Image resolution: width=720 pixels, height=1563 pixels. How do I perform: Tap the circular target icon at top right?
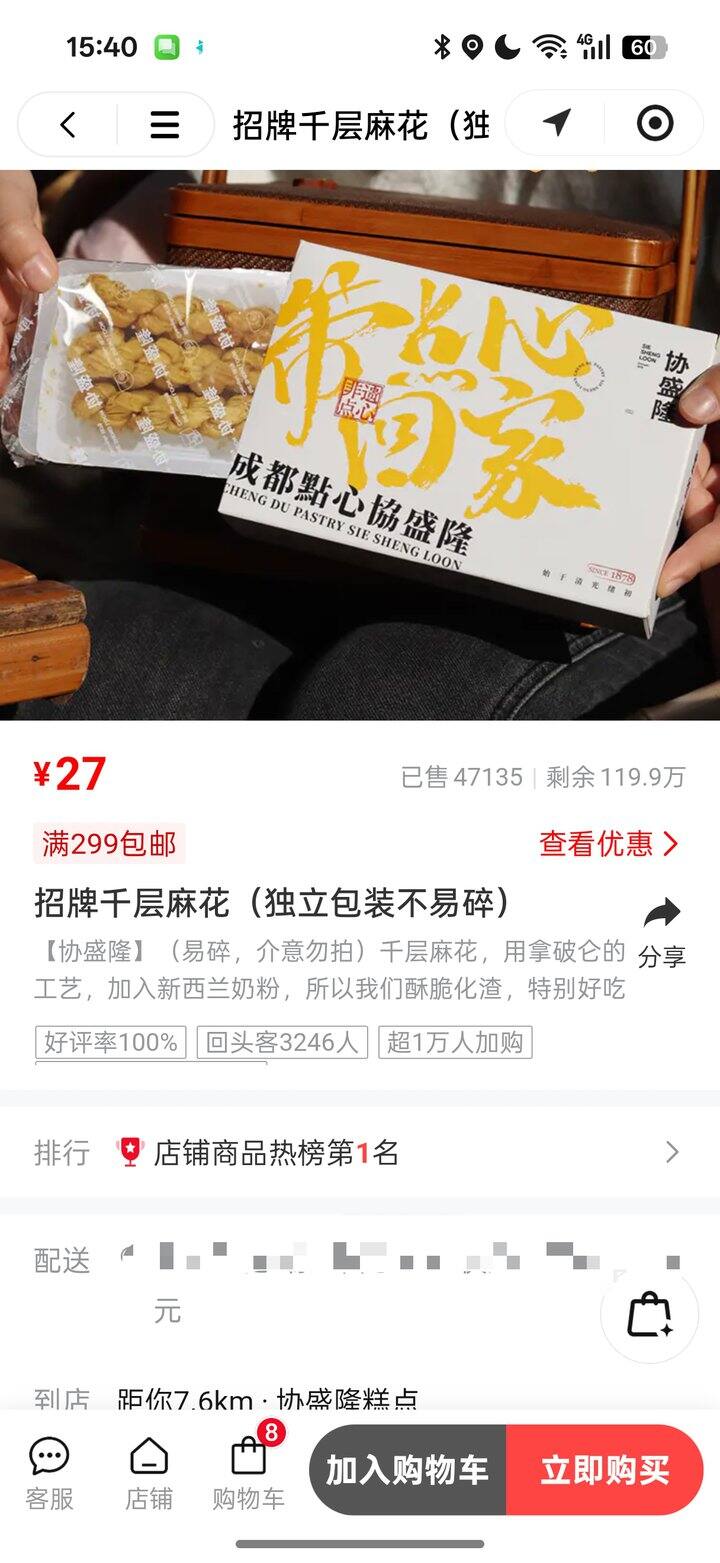pos(655,124)
